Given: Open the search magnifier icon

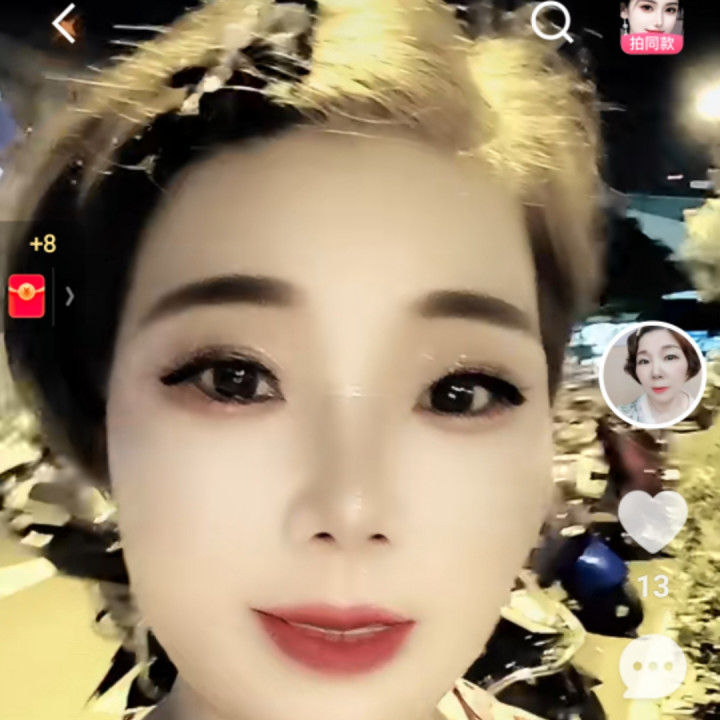Looking at the screenshot, I should [x=550, y=22].
